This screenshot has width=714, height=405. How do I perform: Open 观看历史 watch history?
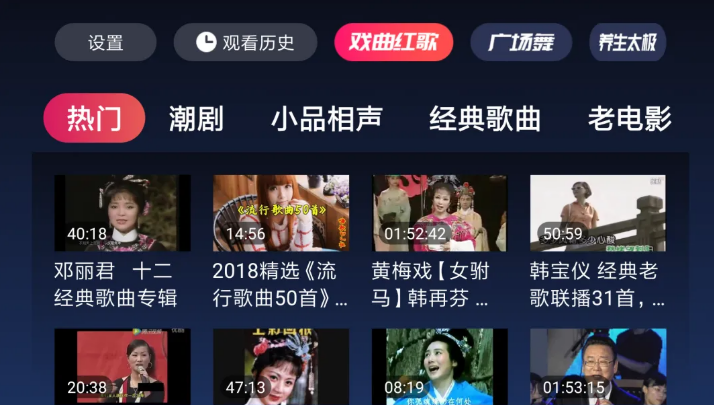pyautogui.click(x=245, y=43)
